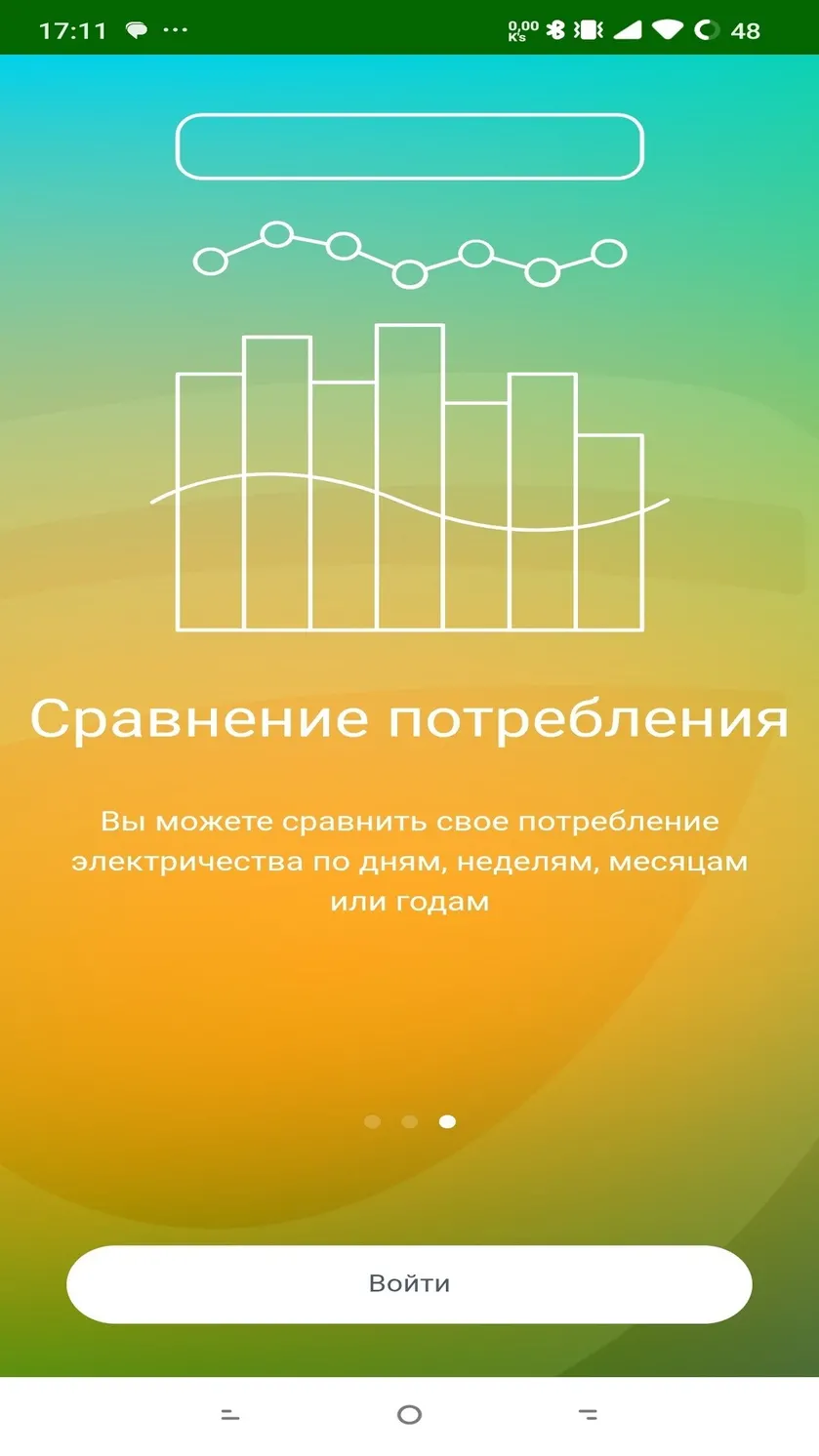This screenshot has width=819, height=1456.
Task: Jump to the first onboarding page dot
Action: point(372,1121)
